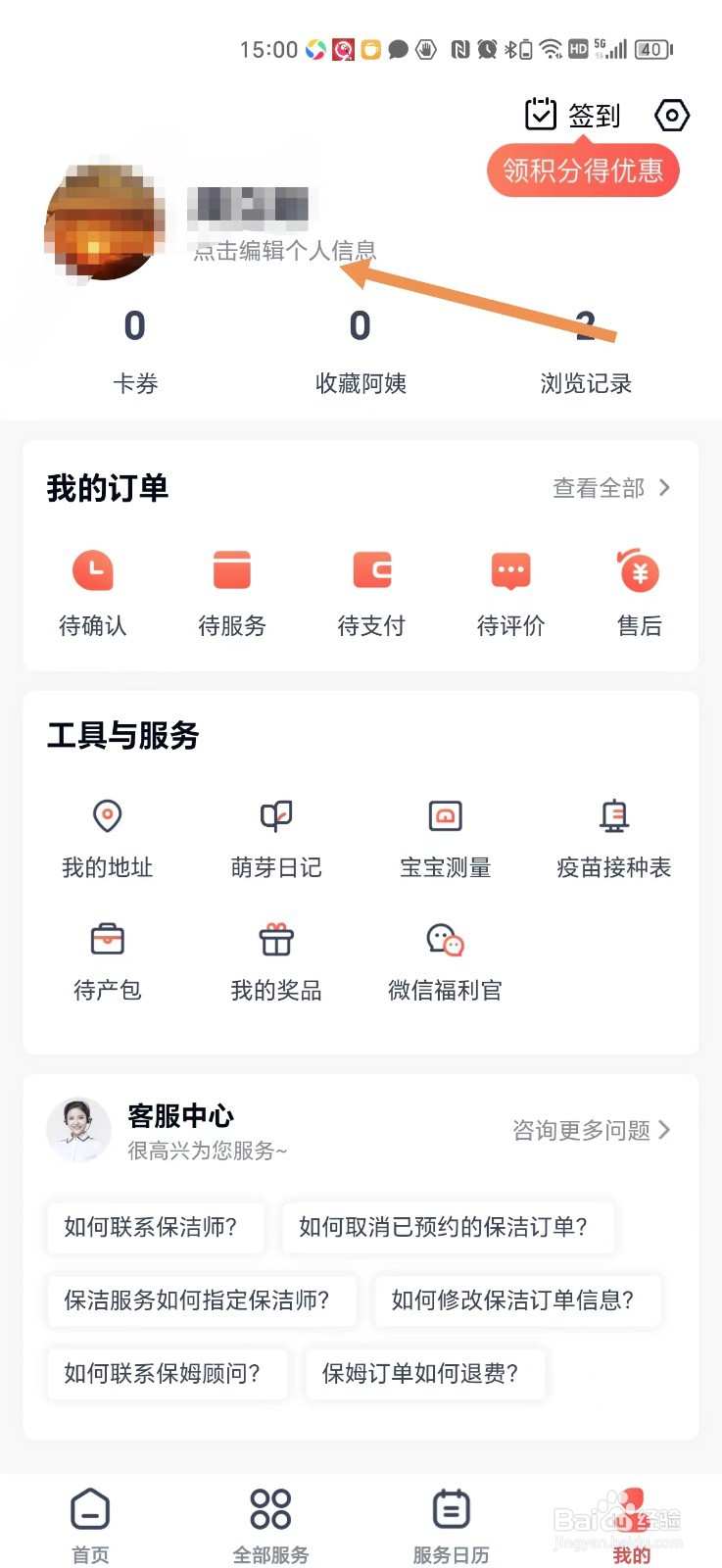Check 我的奖品 prizes
722x1568 pixels.
[276, 959]
